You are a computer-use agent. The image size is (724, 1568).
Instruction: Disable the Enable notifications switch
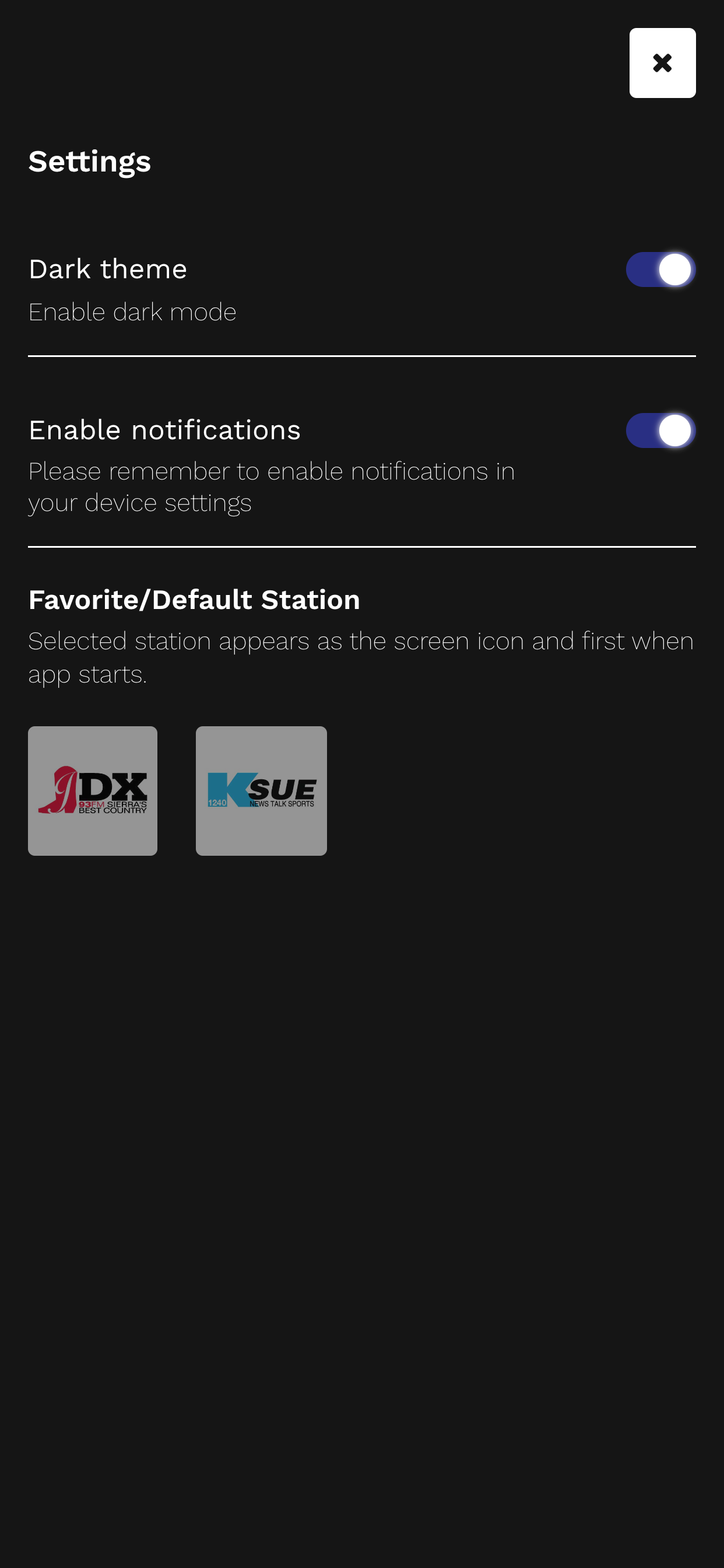point(660,430)
